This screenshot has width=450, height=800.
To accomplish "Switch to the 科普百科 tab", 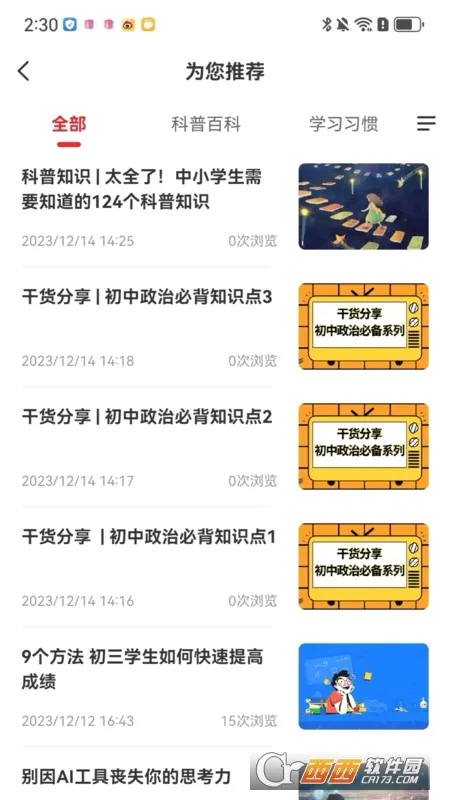I will [206, 124].
